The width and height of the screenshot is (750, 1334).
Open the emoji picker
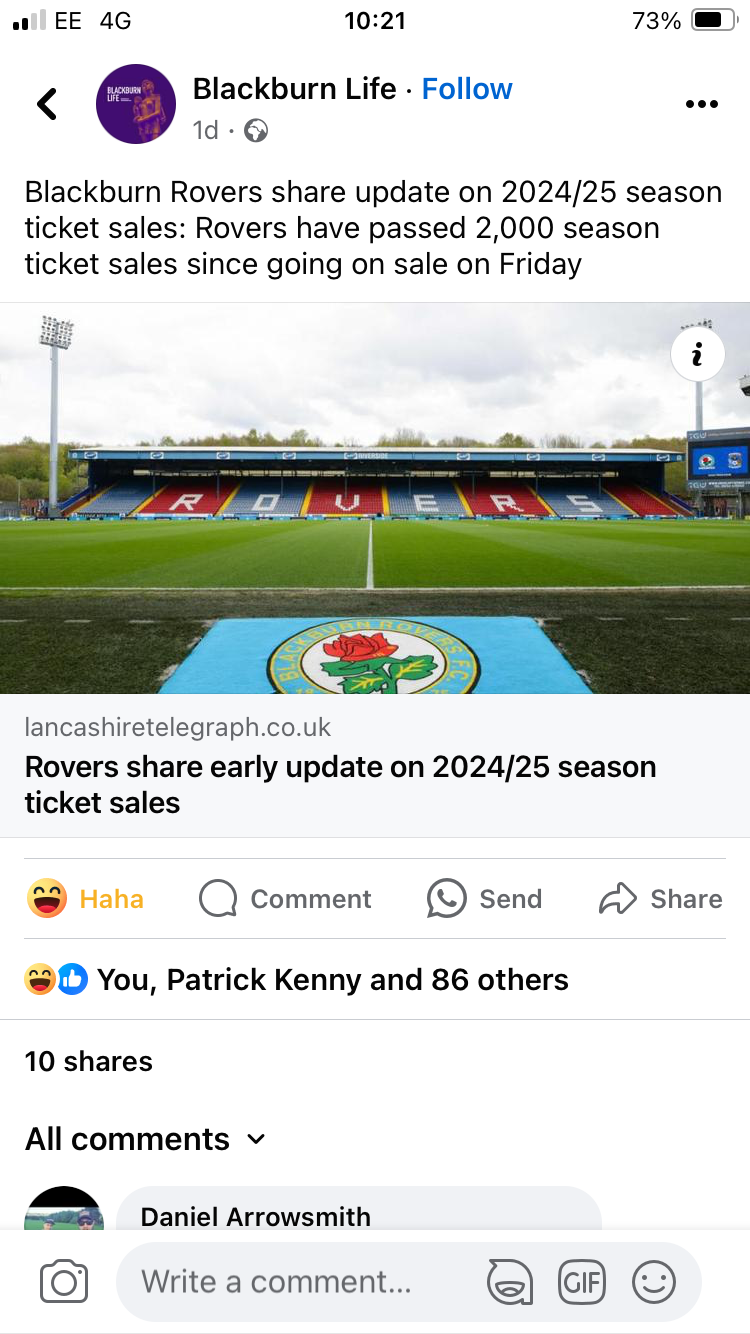(x=655, y=1282)
